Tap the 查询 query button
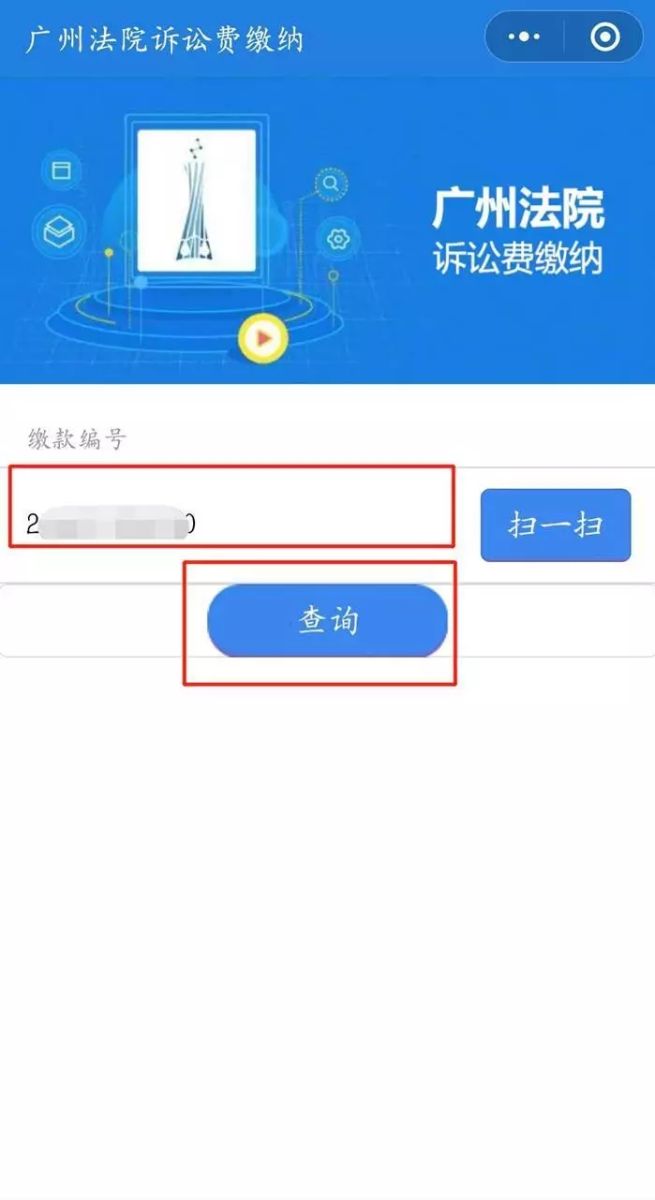This screenshot has height=1200, width=655. tap(327, 621)
